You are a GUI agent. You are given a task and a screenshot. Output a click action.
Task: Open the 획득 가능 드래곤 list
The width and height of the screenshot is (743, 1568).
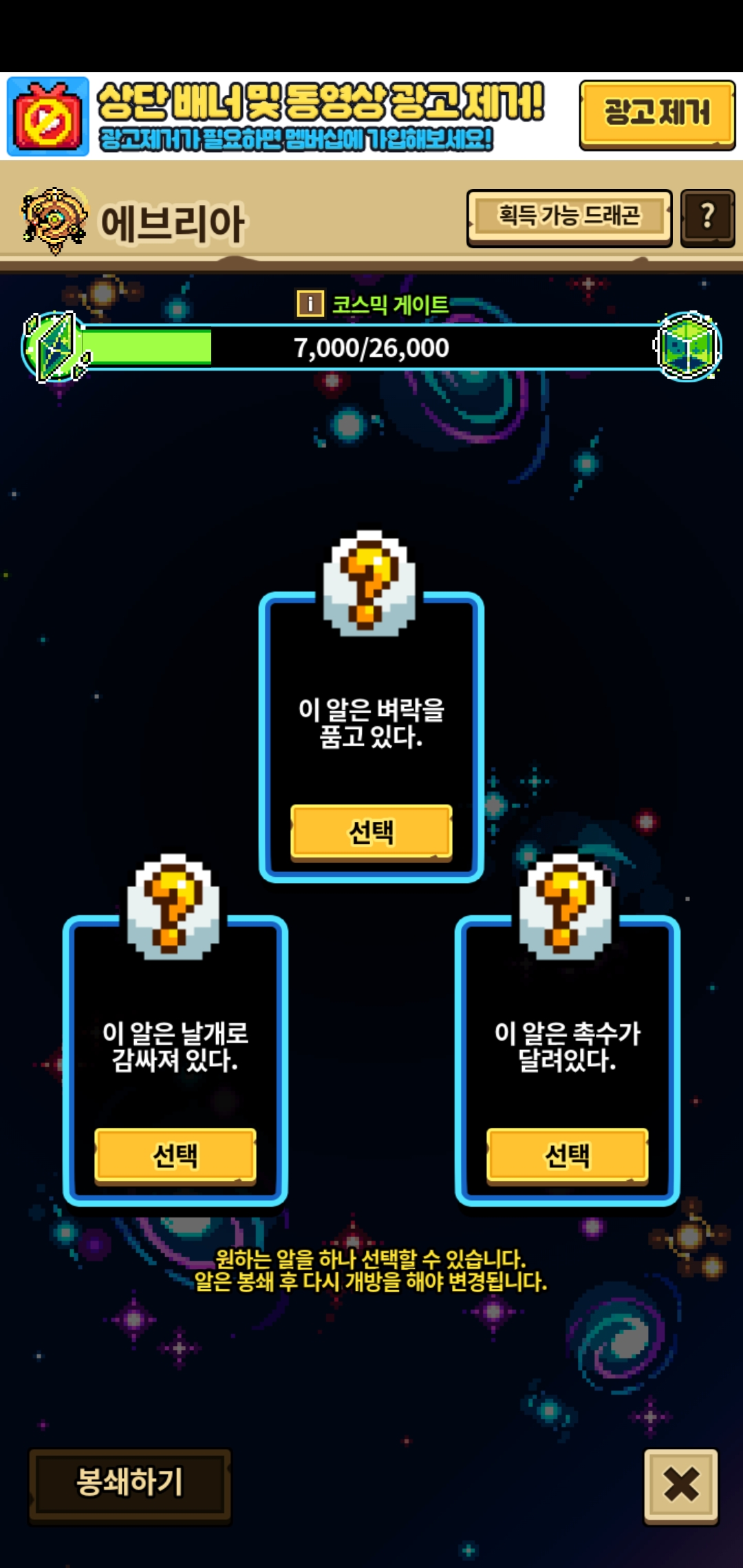pyautogui.click(x=569, y=217)
